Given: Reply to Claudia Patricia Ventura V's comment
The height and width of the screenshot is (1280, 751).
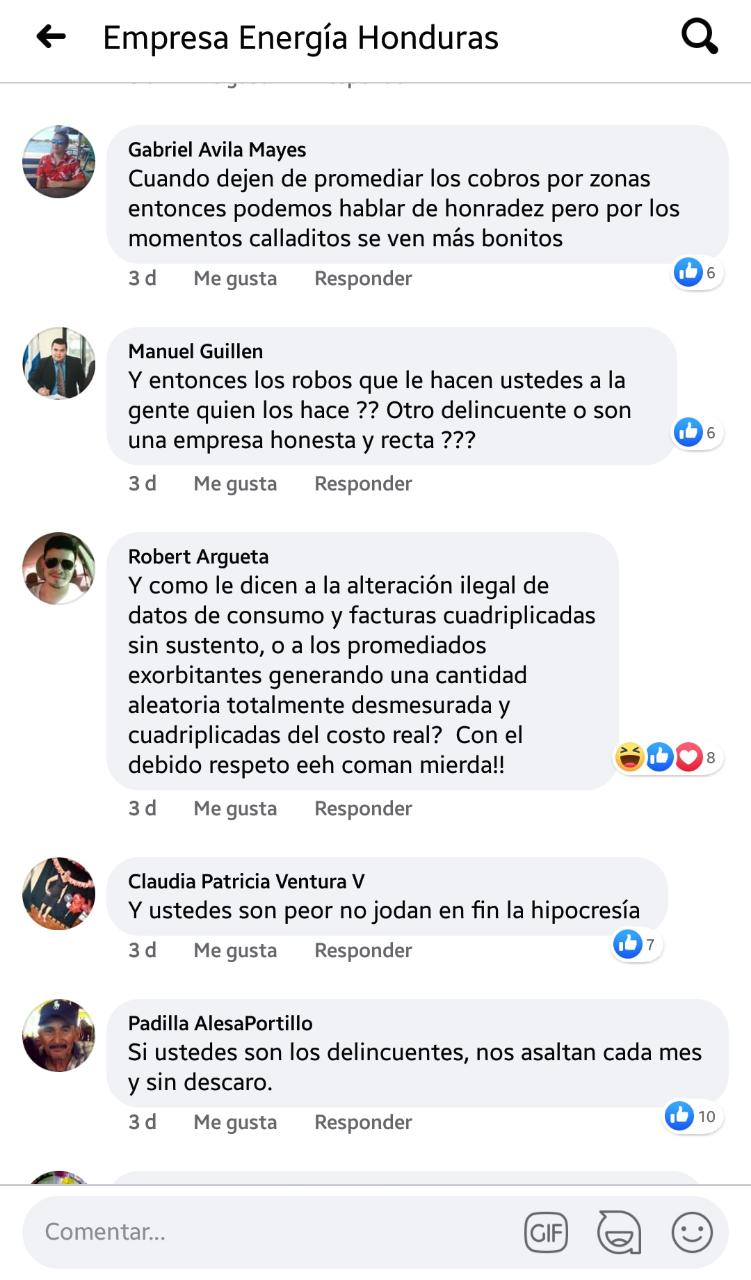Looking at the screenshot, I should click(363, 950).
